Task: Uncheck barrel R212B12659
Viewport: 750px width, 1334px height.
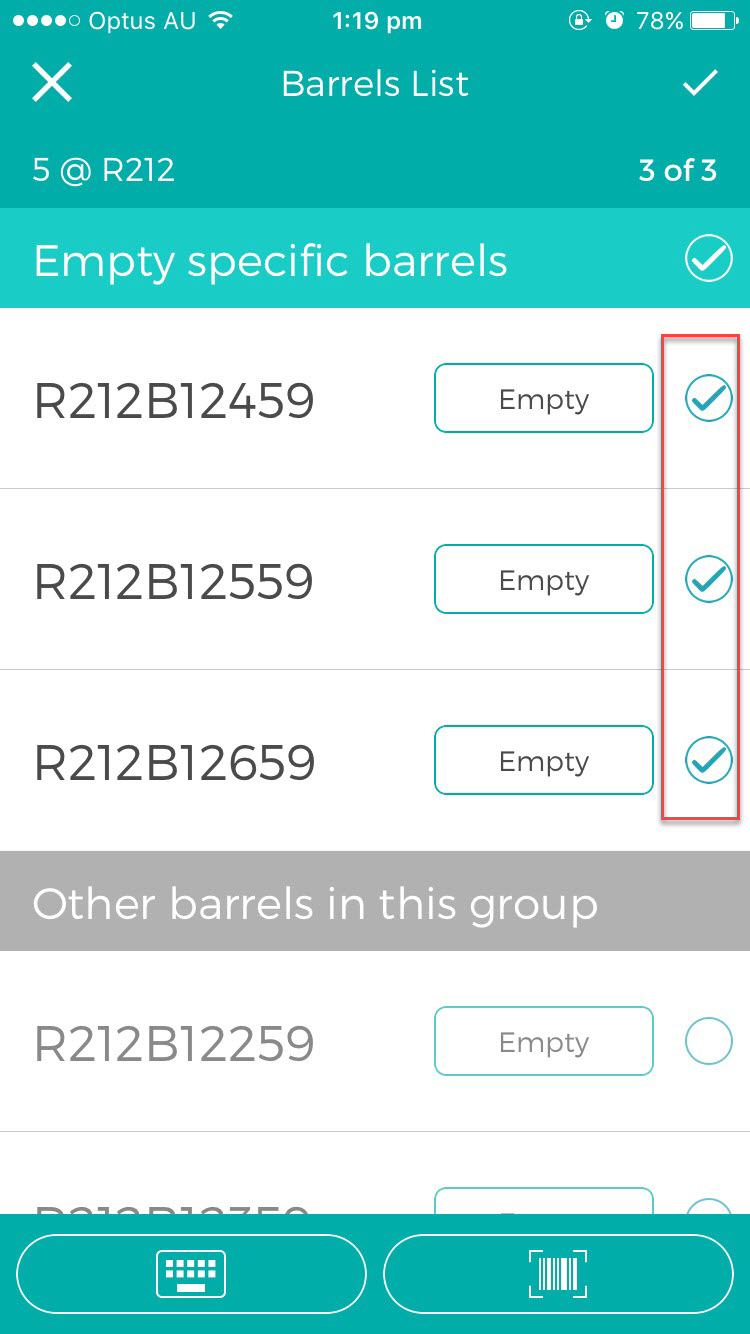Action: (709, 760)
